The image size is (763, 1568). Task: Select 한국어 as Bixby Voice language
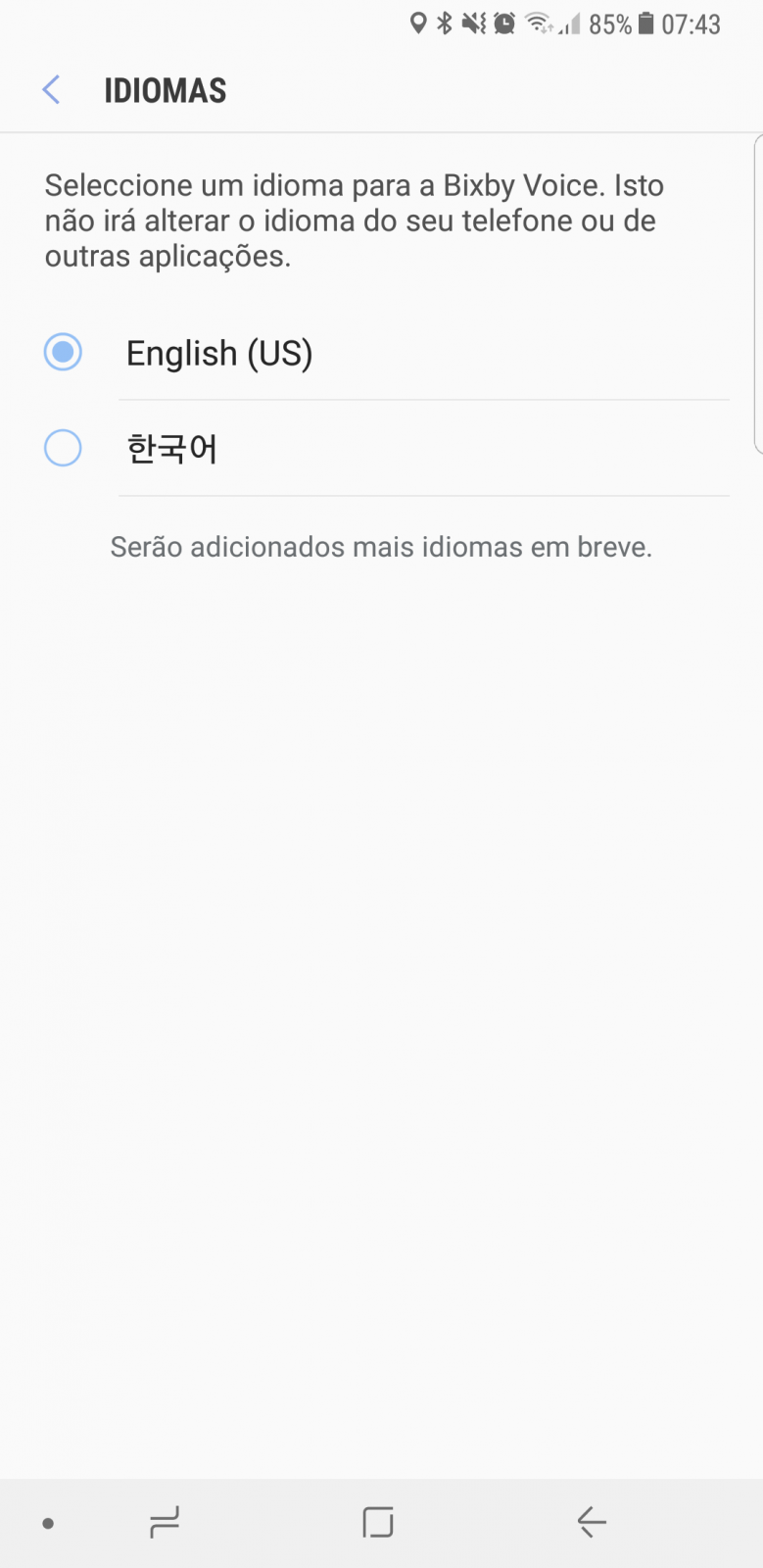[382, 448]
